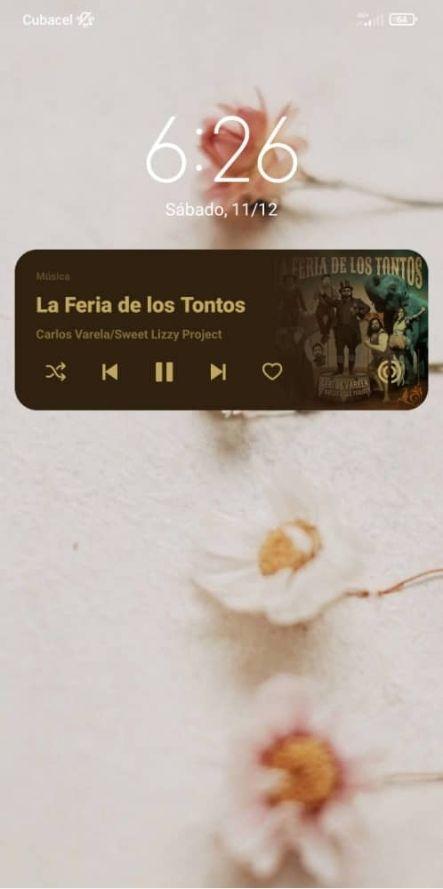Open La Feria de los Tontos song title
Screen dimensions: 443x889
[141, 305]
